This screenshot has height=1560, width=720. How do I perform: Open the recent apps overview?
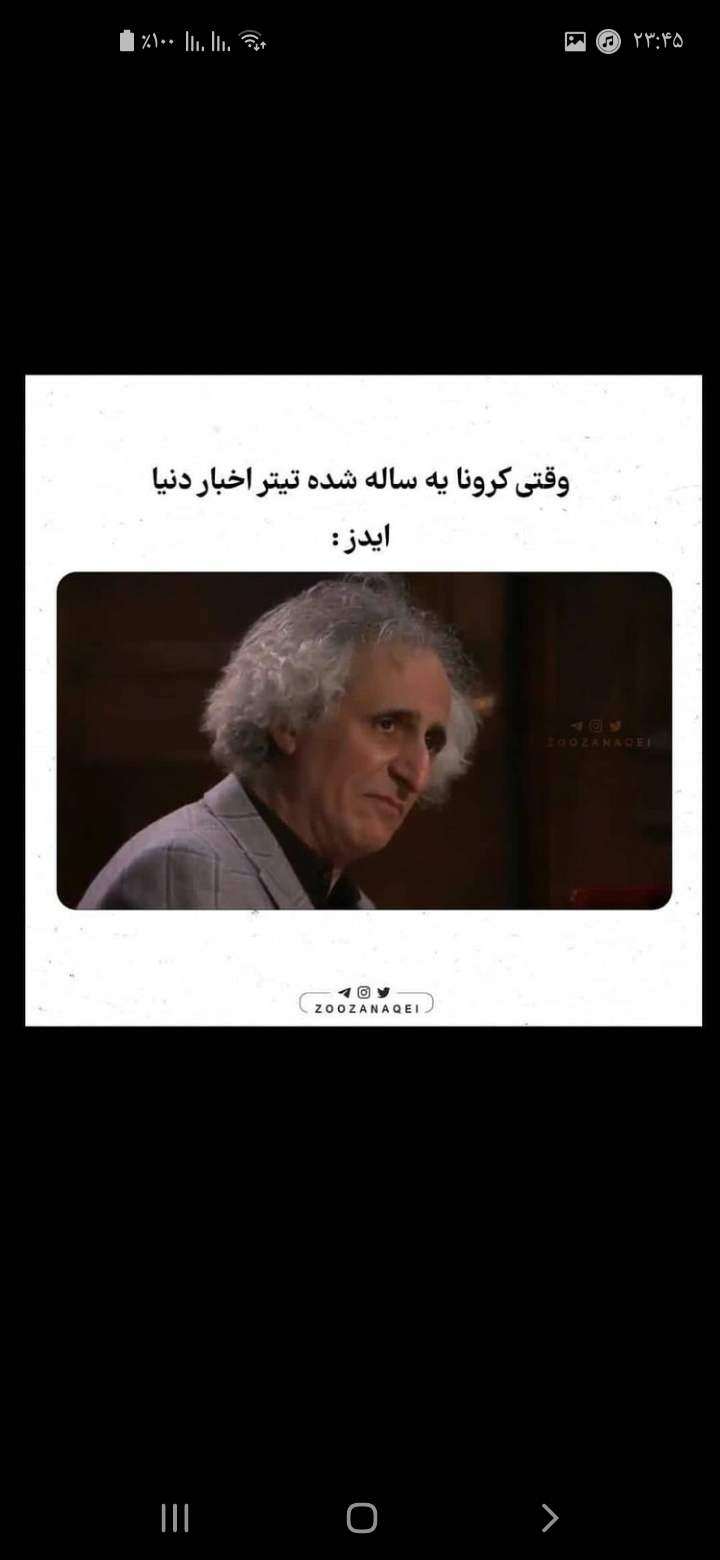click(x=175, y=1518)
